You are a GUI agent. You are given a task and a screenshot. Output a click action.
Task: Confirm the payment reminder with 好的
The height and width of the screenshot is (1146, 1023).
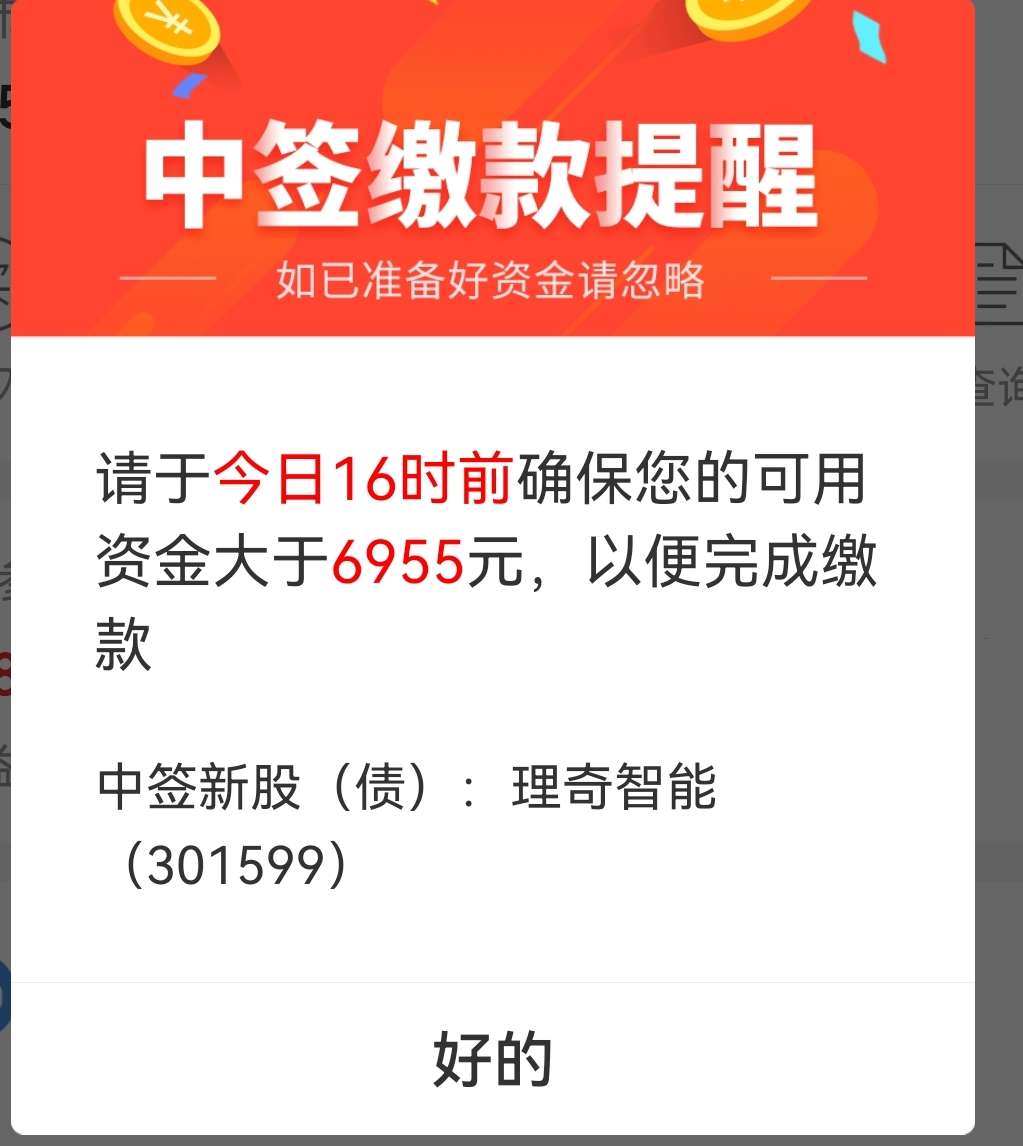[492, 1060]
